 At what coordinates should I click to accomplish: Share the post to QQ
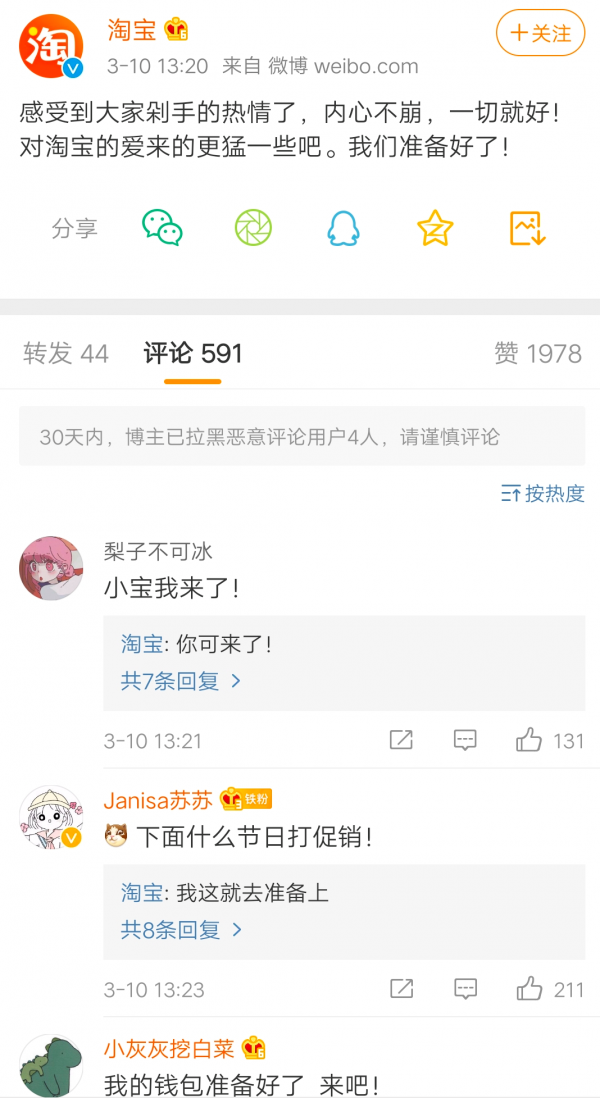343,228
